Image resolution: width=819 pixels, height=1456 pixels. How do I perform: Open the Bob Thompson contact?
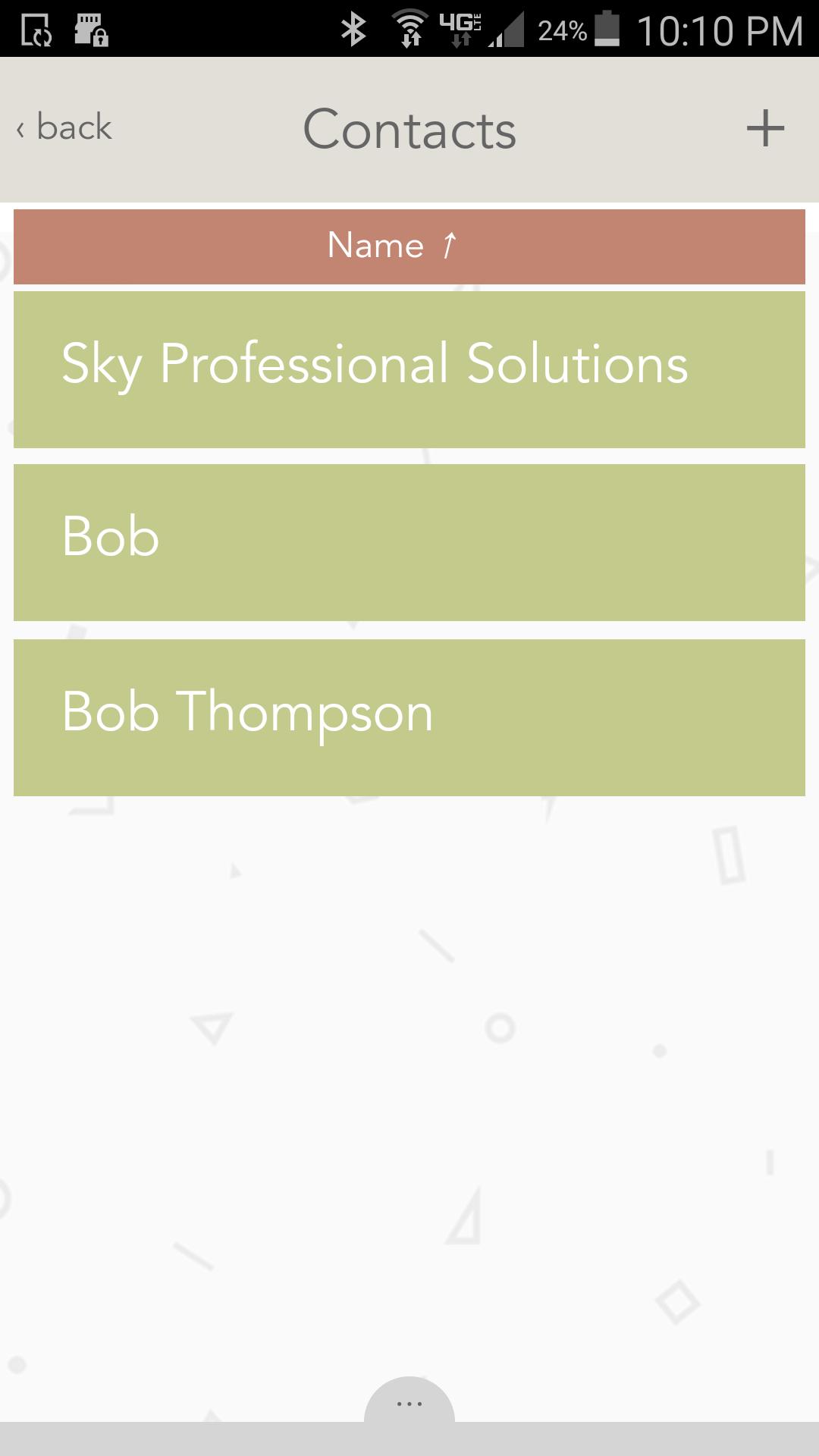click(409, 717)
